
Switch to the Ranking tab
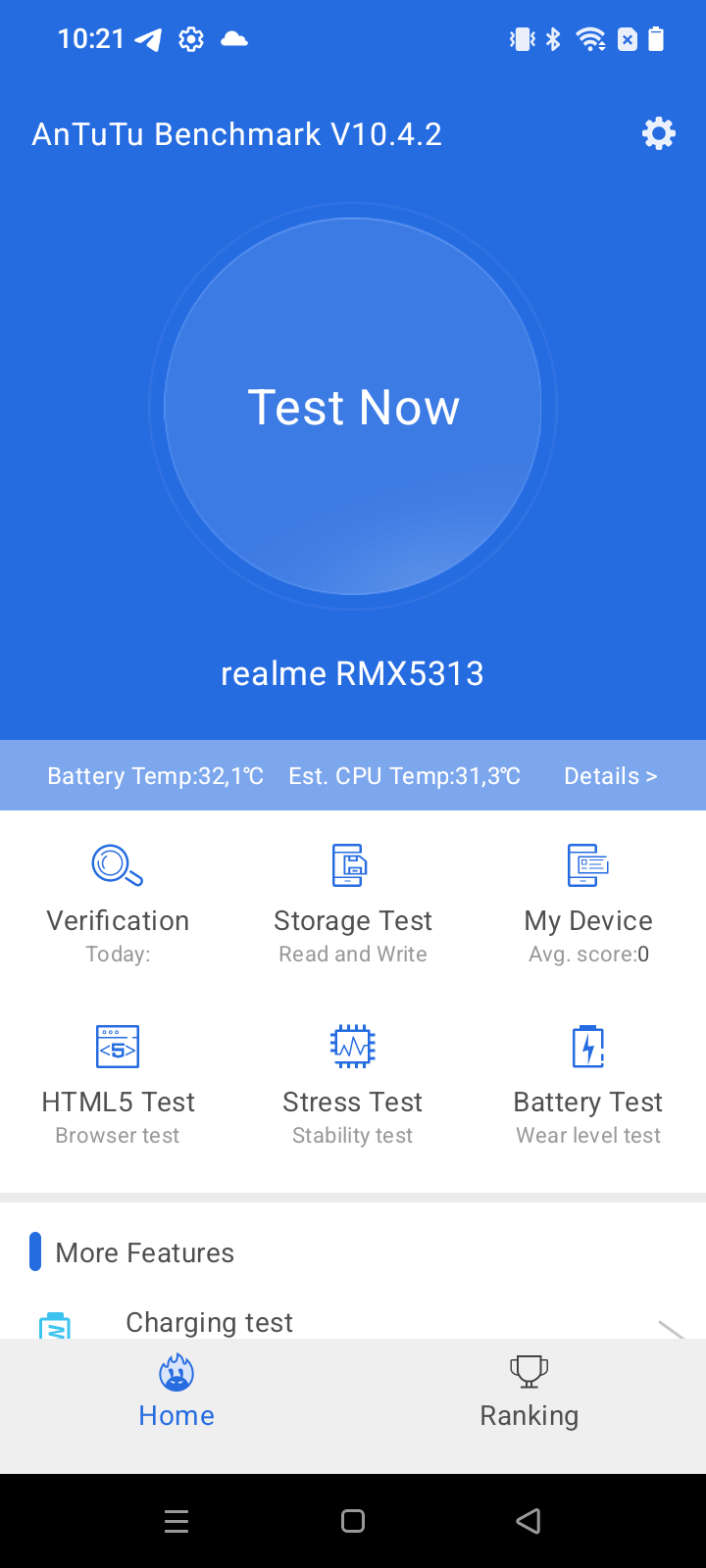tap(529, 1393)
